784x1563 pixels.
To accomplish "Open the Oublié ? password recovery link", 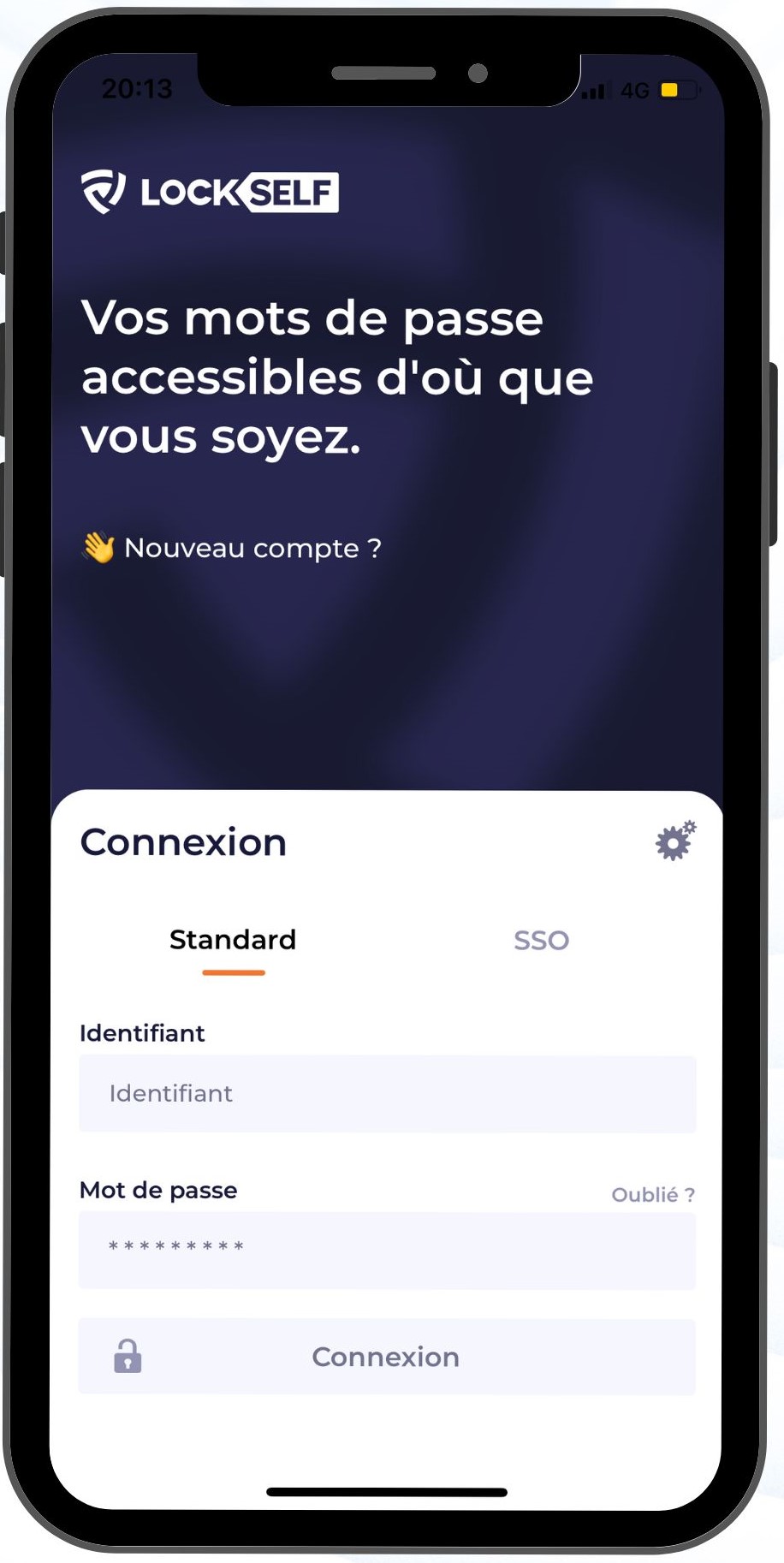I will pos(652,1194).
